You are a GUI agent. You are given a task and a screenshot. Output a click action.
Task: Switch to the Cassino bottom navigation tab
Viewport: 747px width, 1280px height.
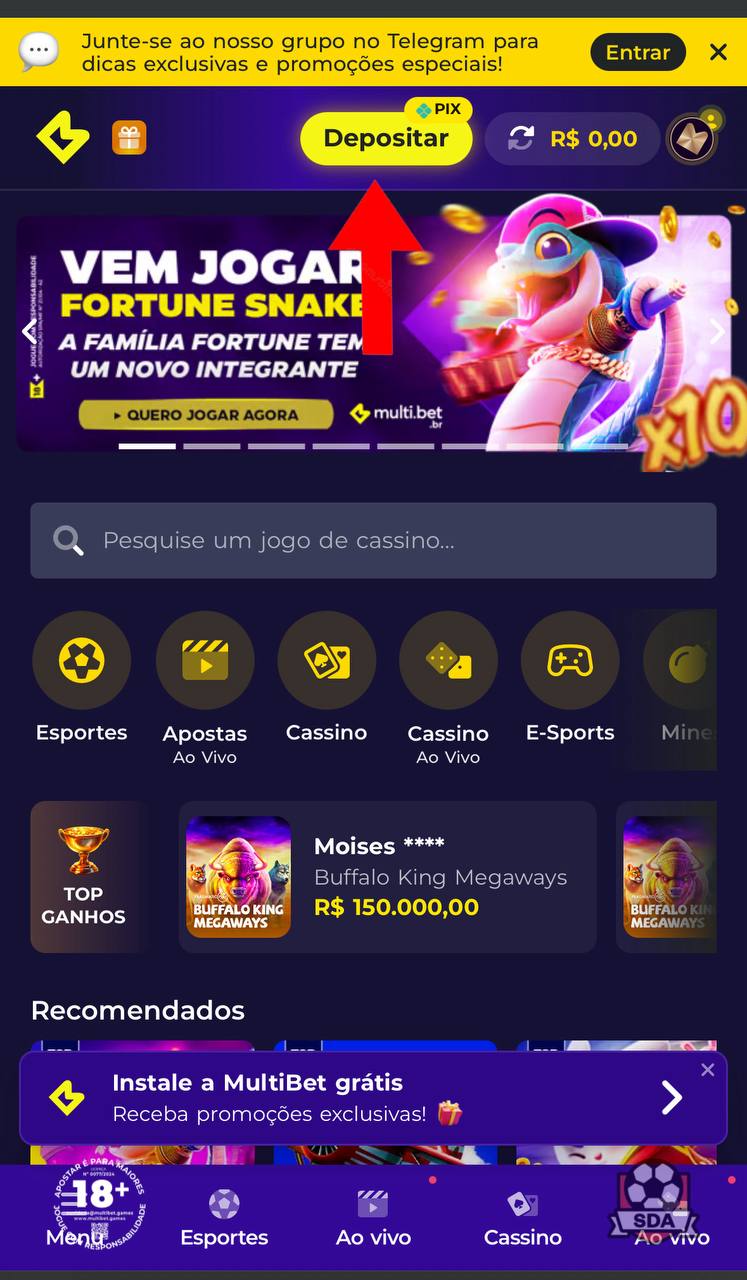coord(522,1218)
